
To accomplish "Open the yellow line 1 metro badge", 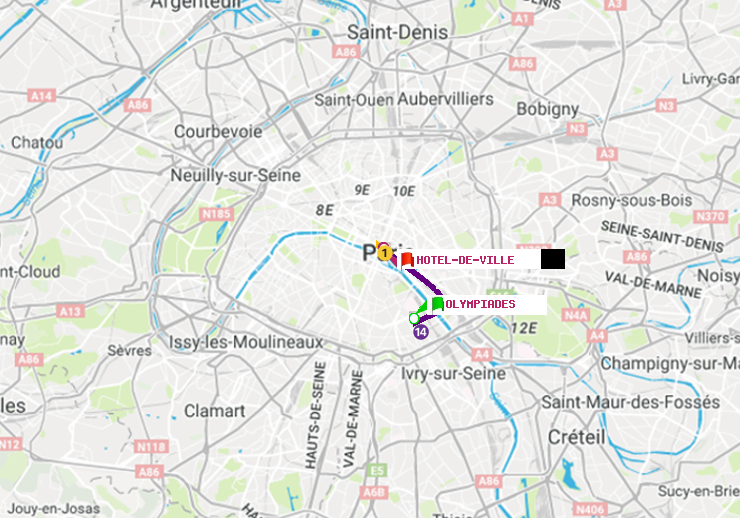I will (384, 253).
